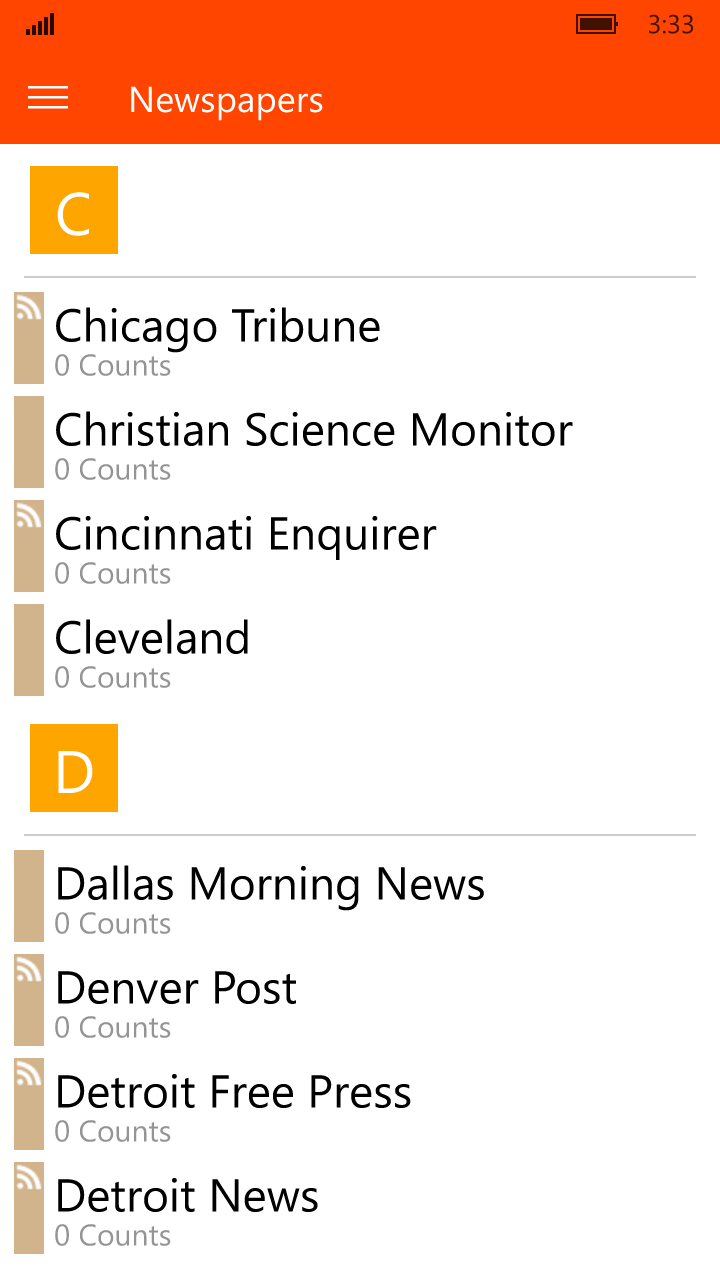This screenshot has width=720, height=1280.
Task: Open the hamburger drawer menu
Action: 48,98
